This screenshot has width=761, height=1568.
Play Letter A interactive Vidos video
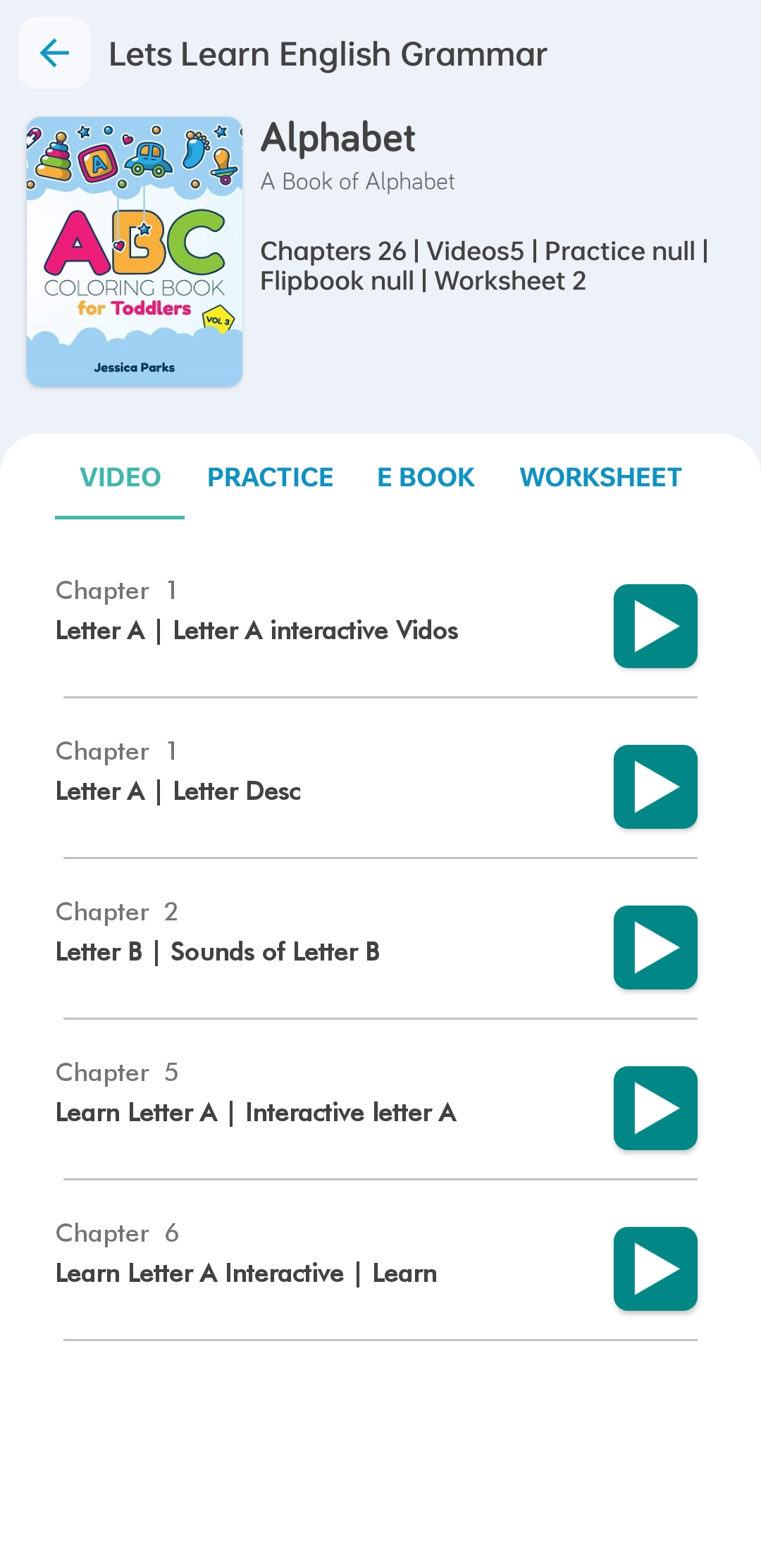[655, 626]
